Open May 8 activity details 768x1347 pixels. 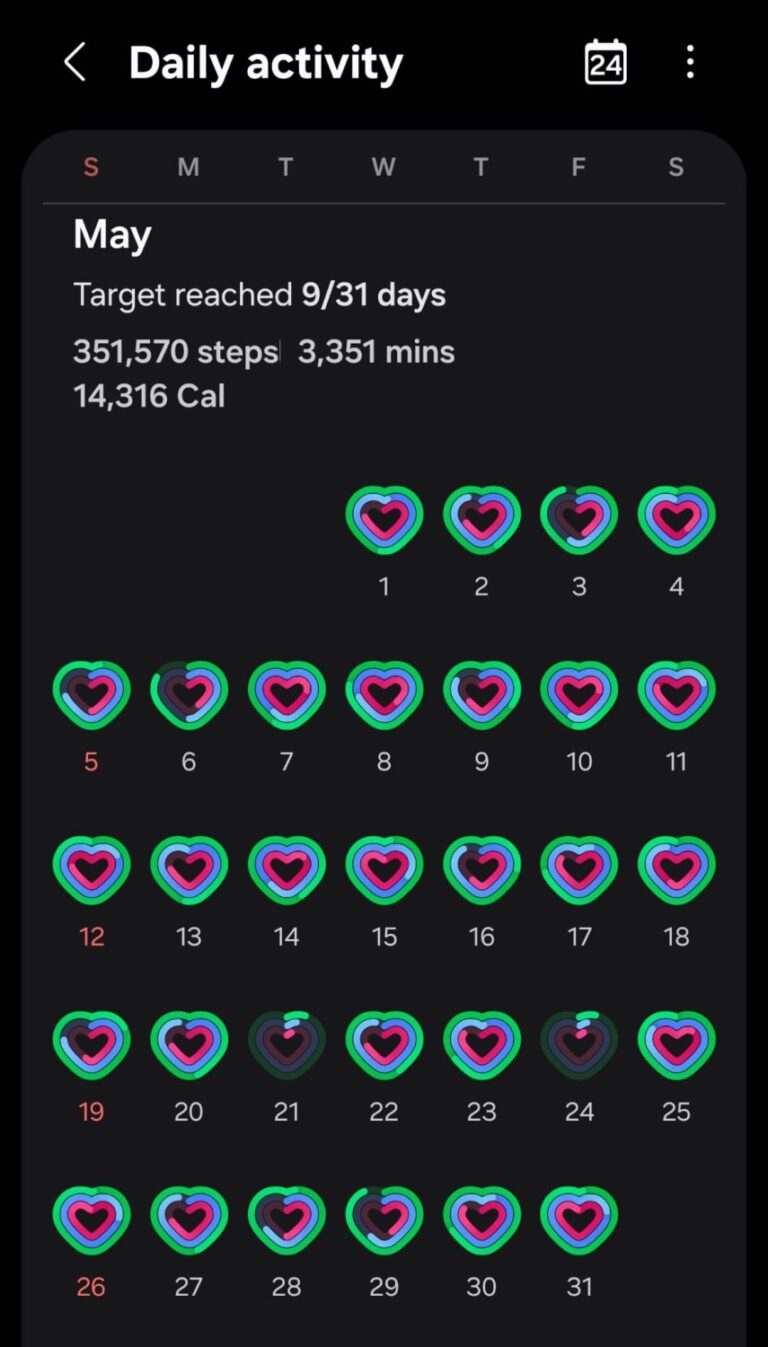pyautogui.click(x=384, y=695)
